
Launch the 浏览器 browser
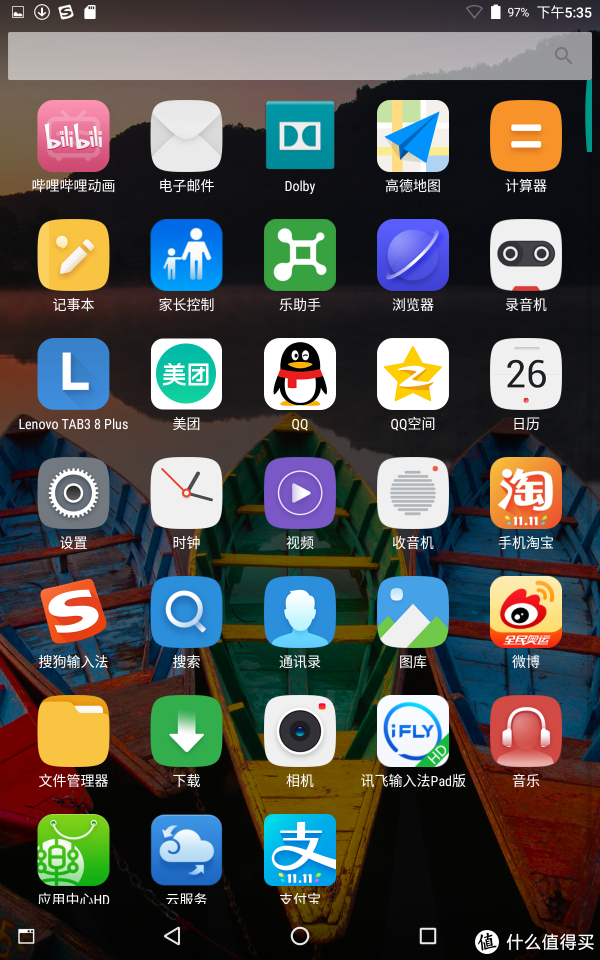coord(413,255)
